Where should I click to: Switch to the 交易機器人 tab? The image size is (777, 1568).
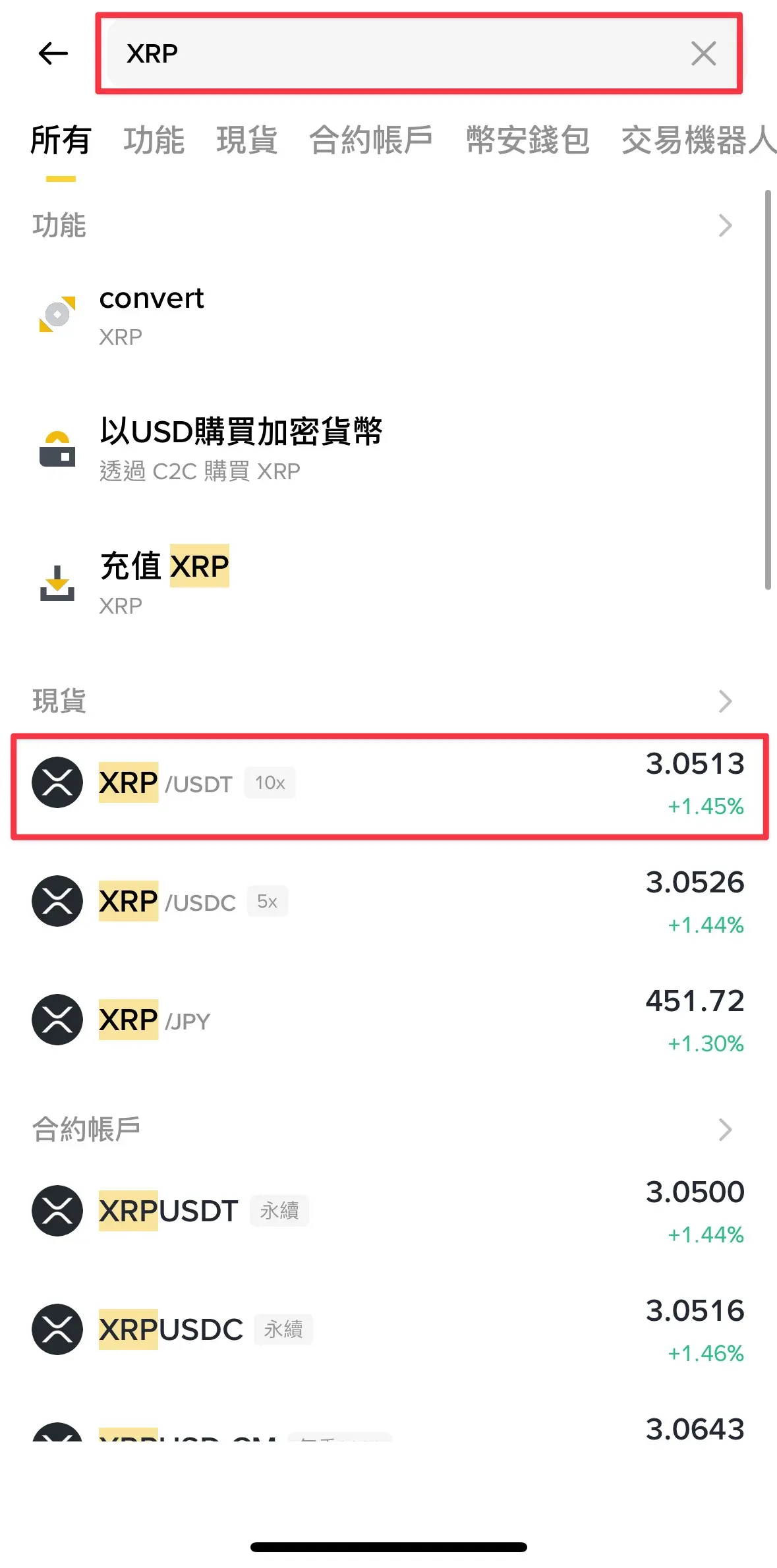click(x=697, y=140)
